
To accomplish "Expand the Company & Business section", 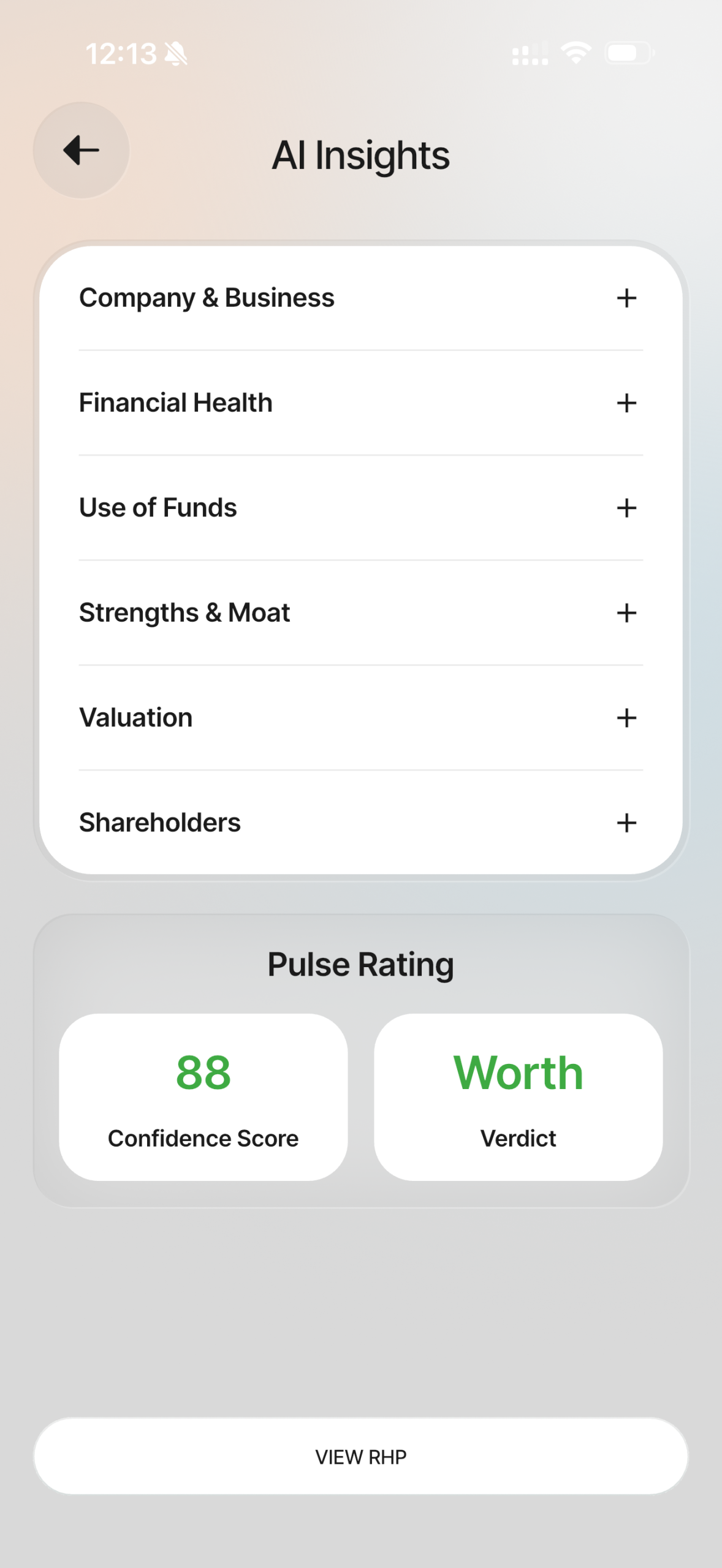I will tap(626, 298).
